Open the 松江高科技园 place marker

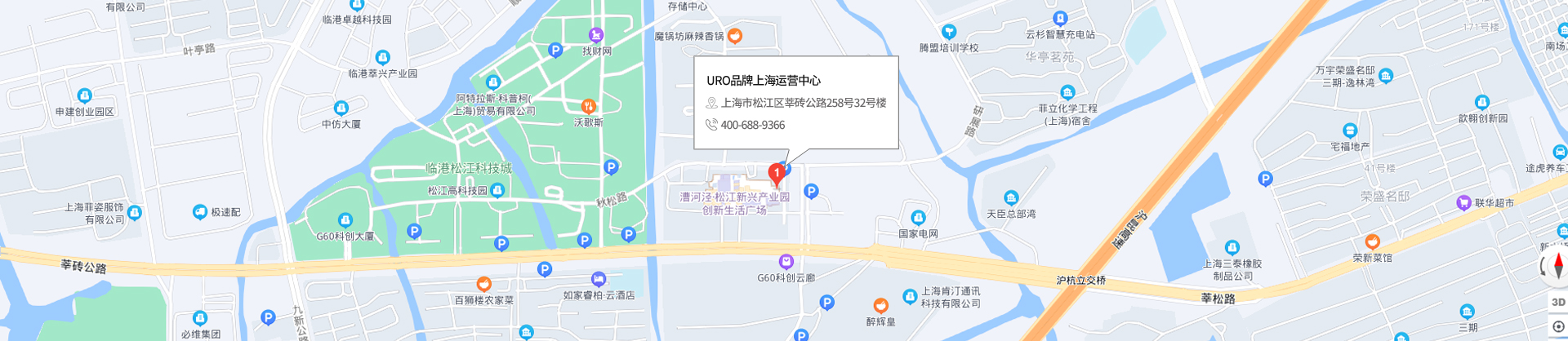(x=497, y=190)
